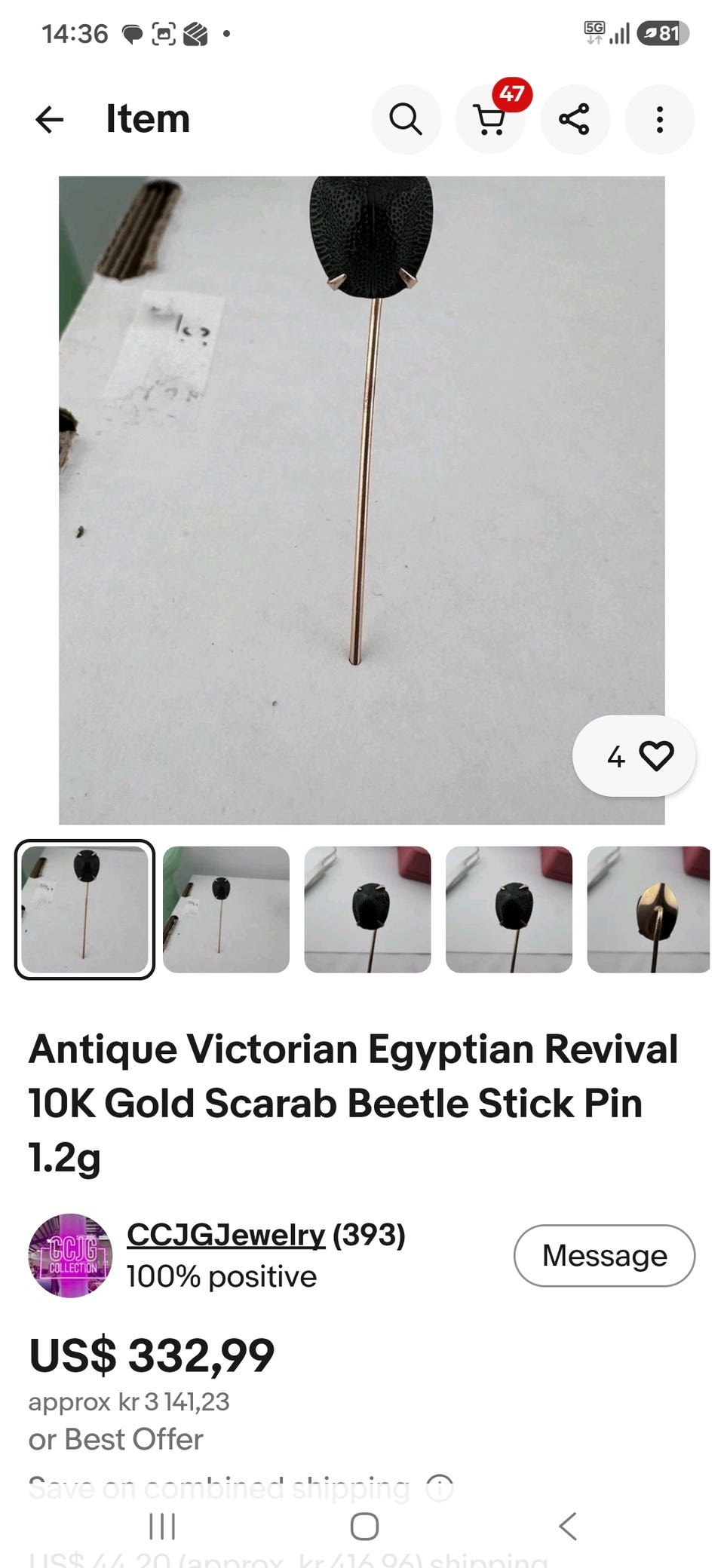The height and width of the screenshot is (1568, 724).
Task: Open info icon beside combined shipping
Action: click(x=440, y=1487)
